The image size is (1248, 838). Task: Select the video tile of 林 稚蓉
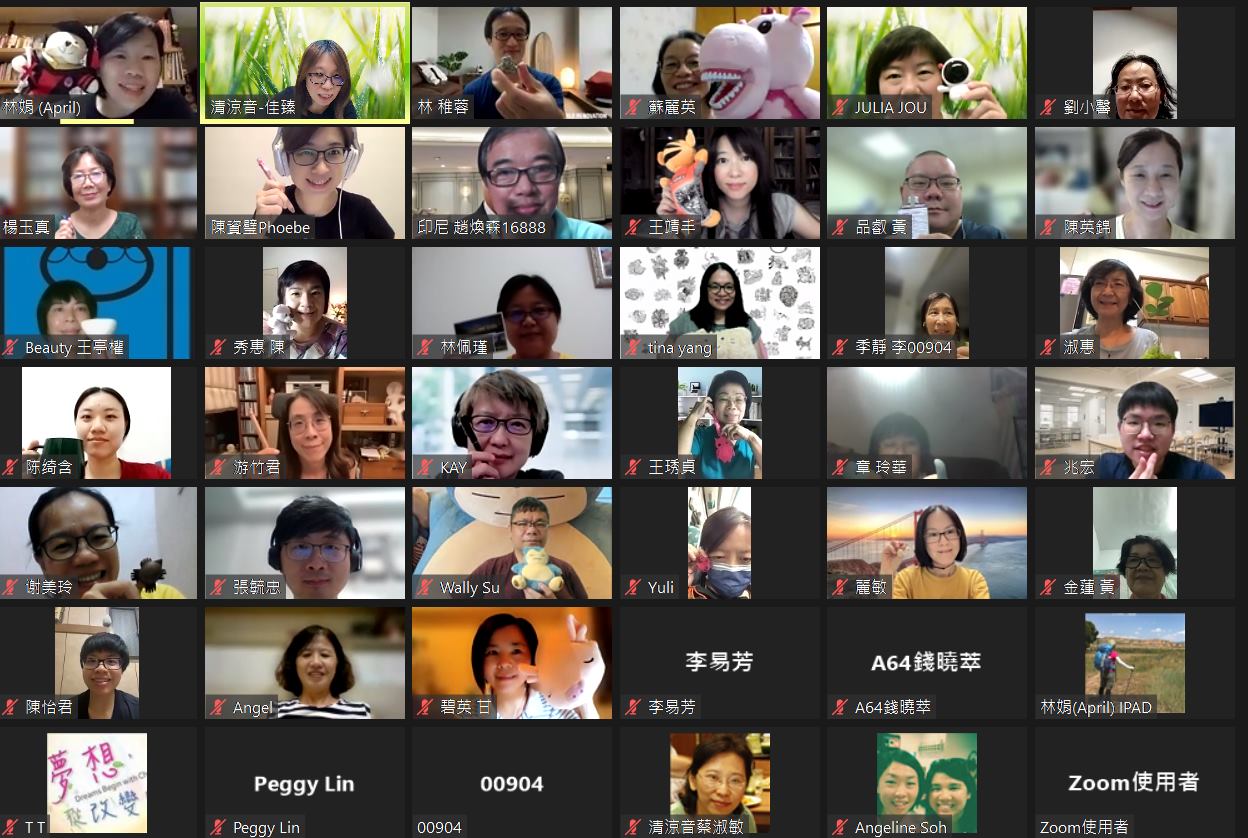pyautogui.click(x=511, y=62)
